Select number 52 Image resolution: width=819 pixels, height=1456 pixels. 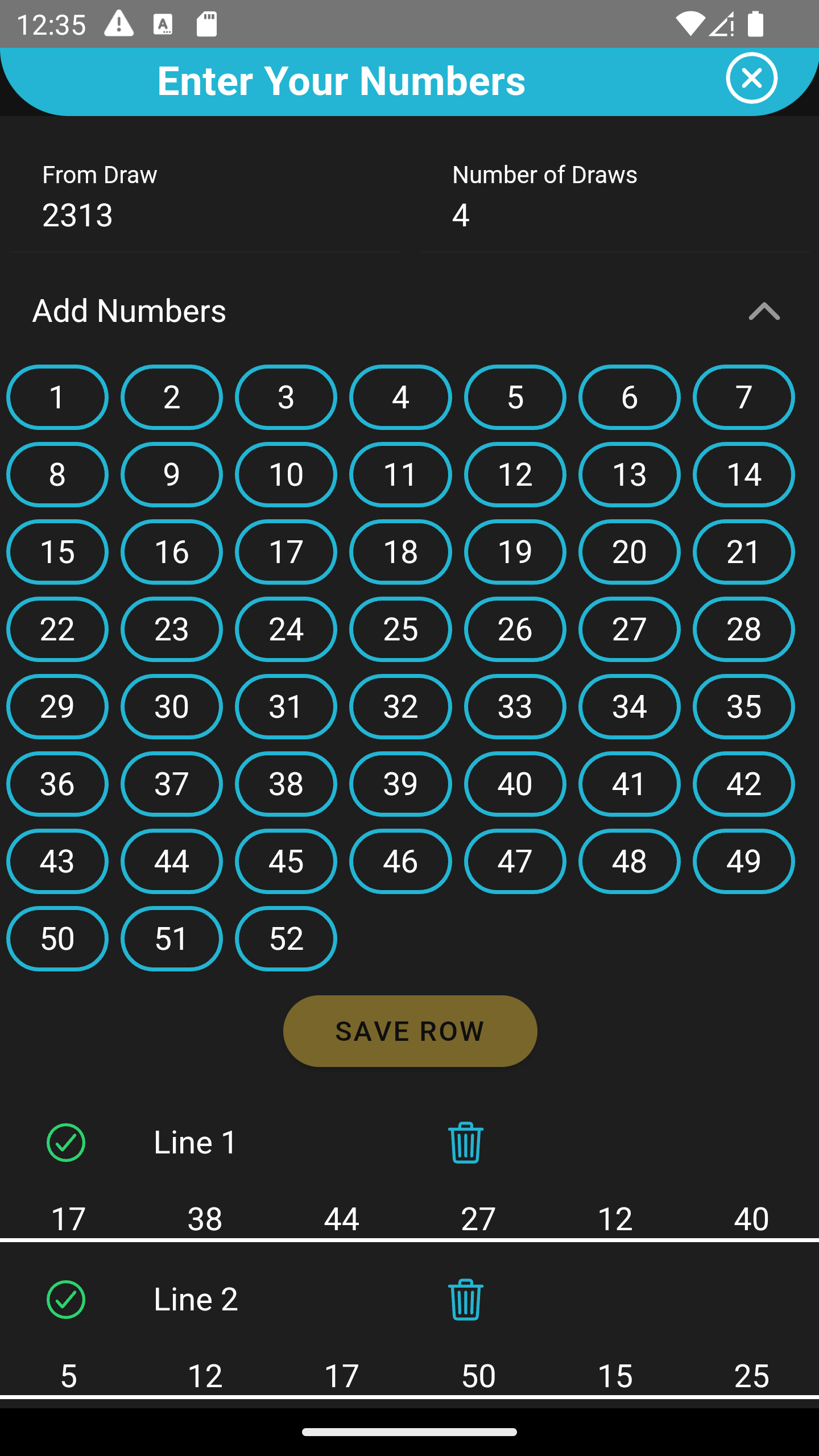[x=286, y=938]
